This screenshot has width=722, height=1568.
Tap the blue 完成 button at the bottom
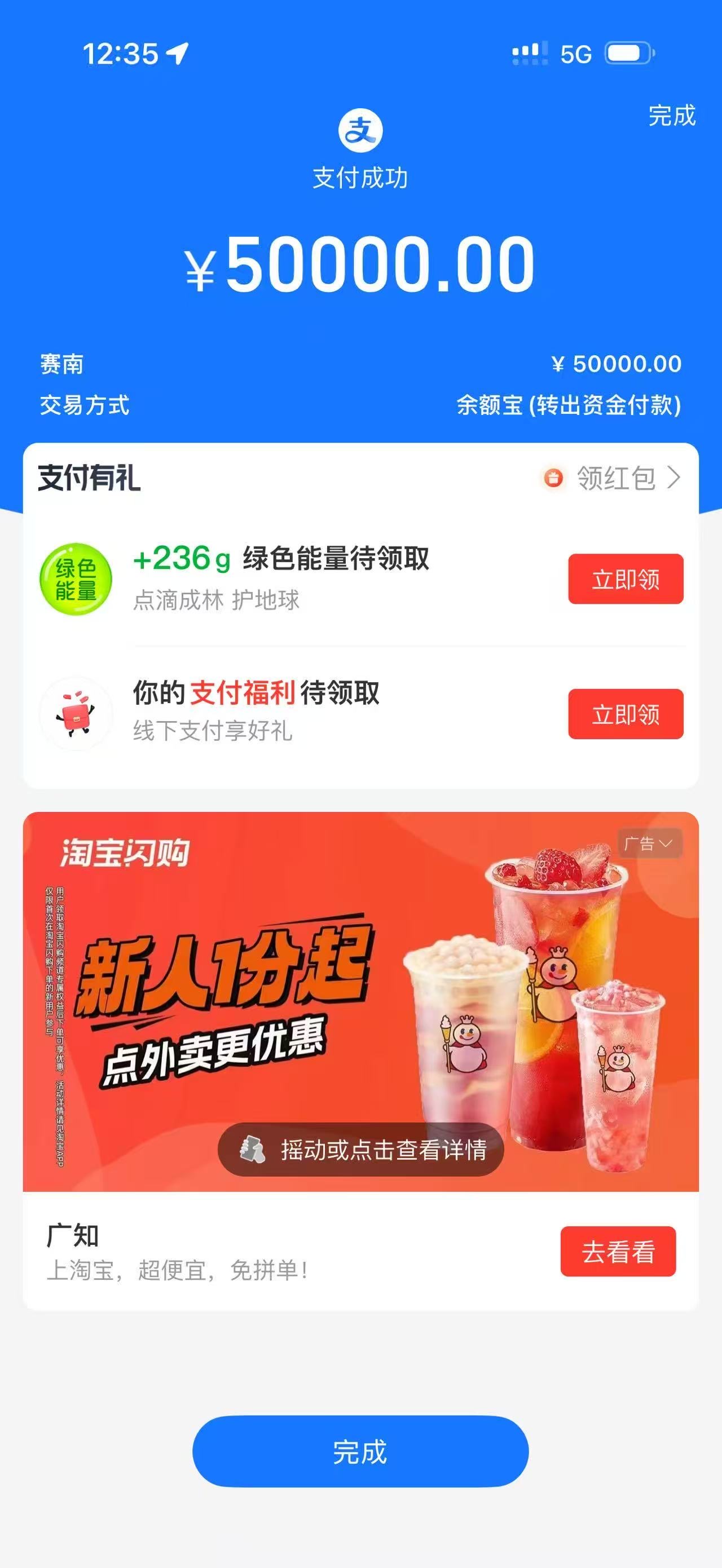click(360, 1452)
